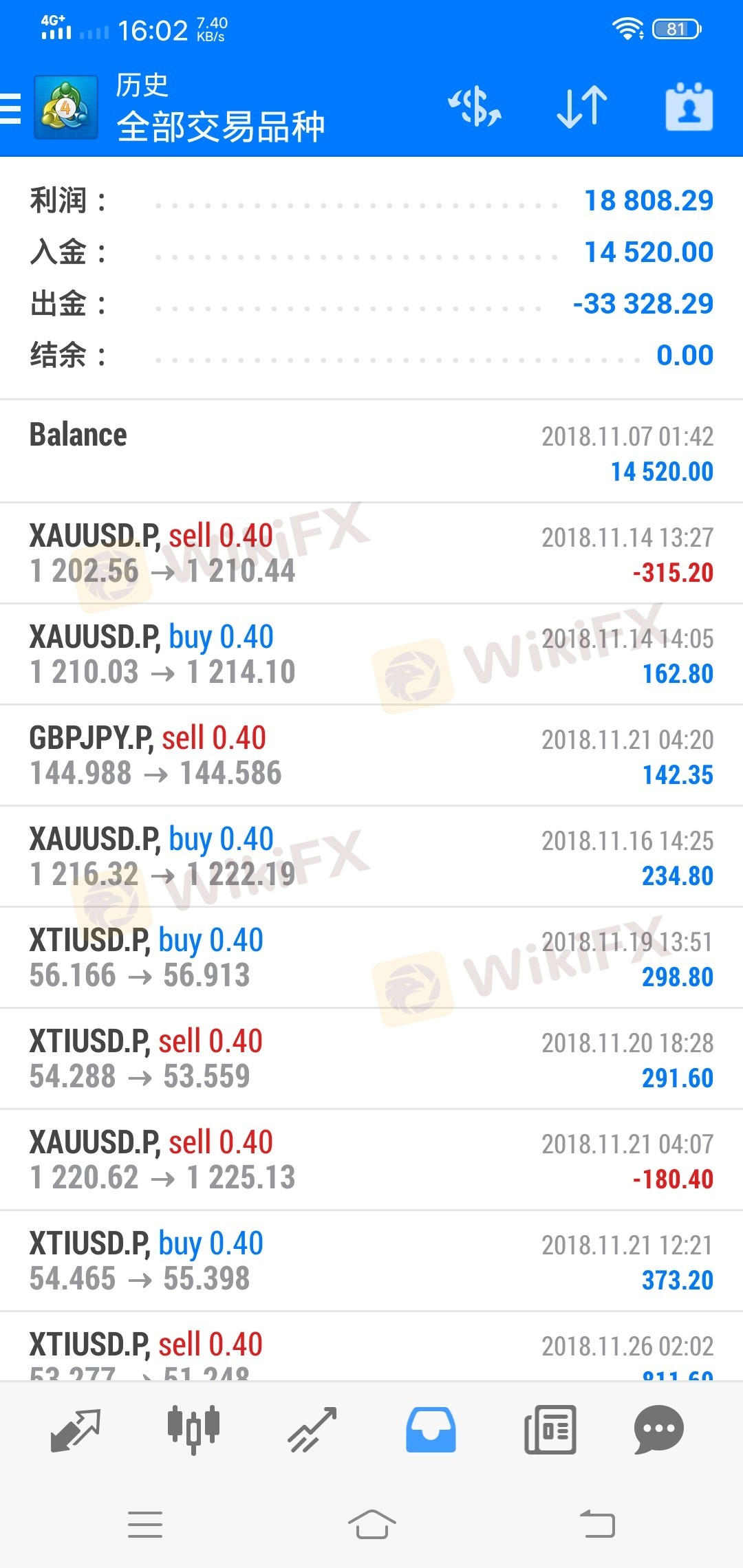Viewport: 743px width, 1568px height.
Task: Open the Balance 14 520.00 entry
Action: [x=371, y=452]
